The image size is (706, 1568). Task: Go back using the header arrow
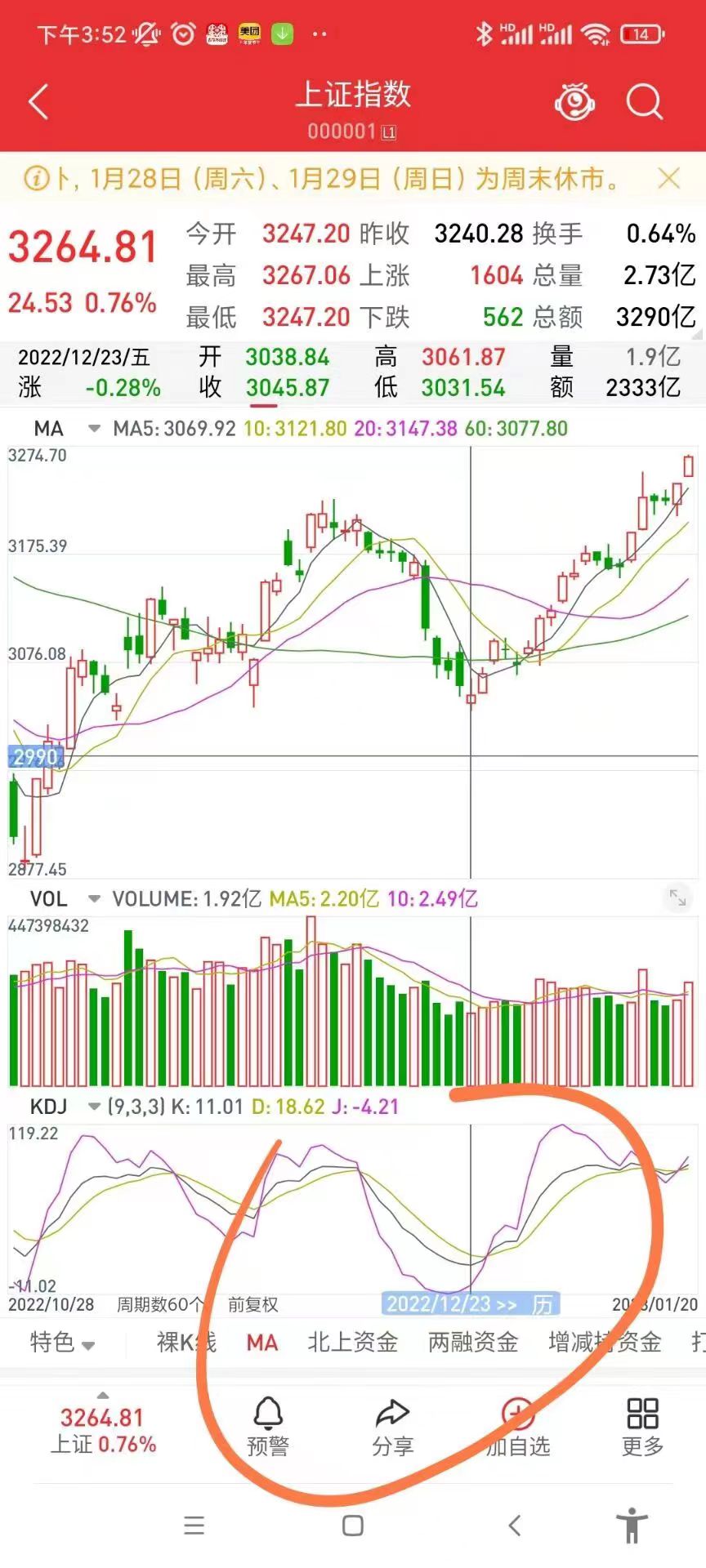[x=38, y=103]
